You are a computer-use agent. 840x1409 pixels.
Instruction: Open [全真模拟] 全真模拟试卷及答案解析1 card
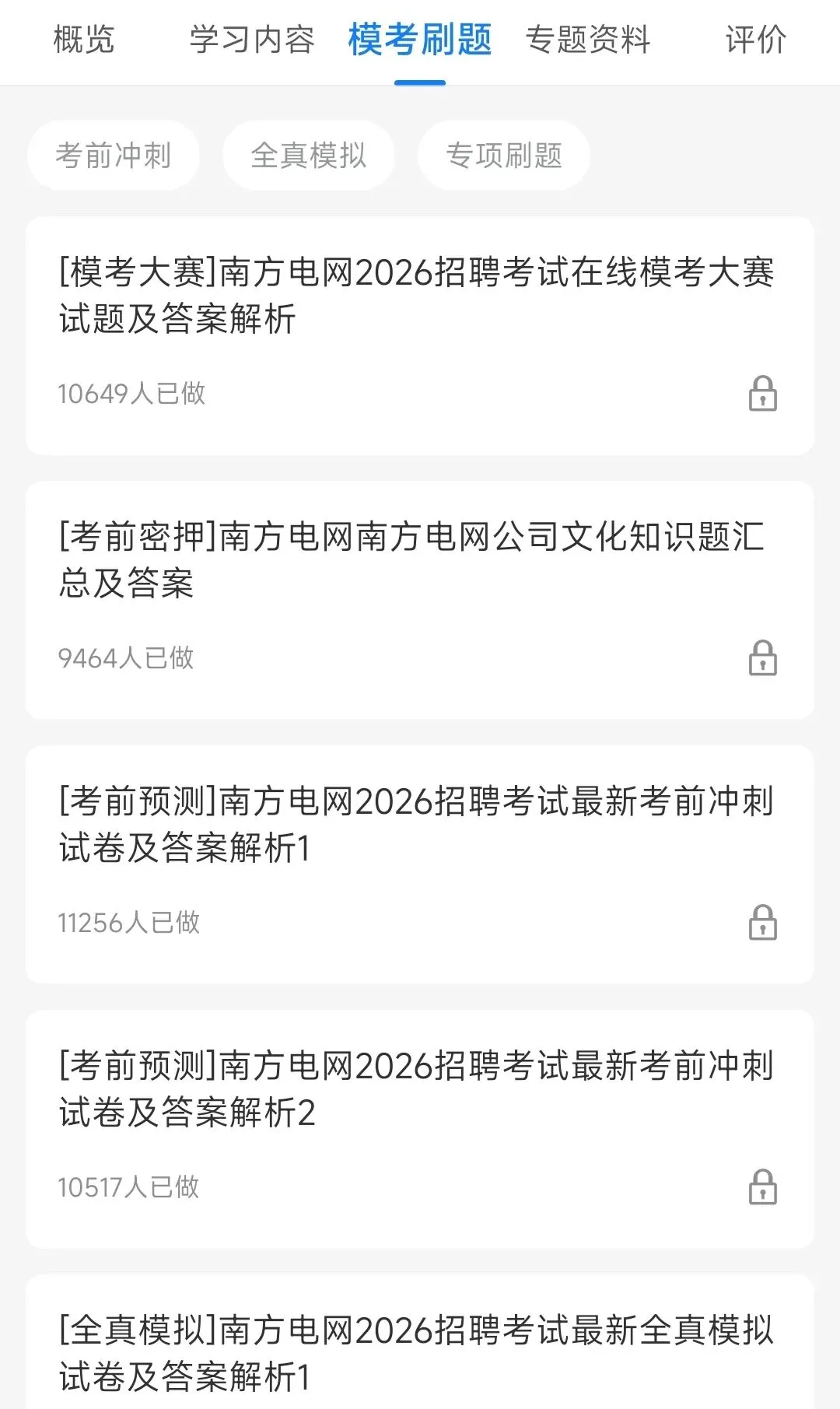click(420, 1352)
